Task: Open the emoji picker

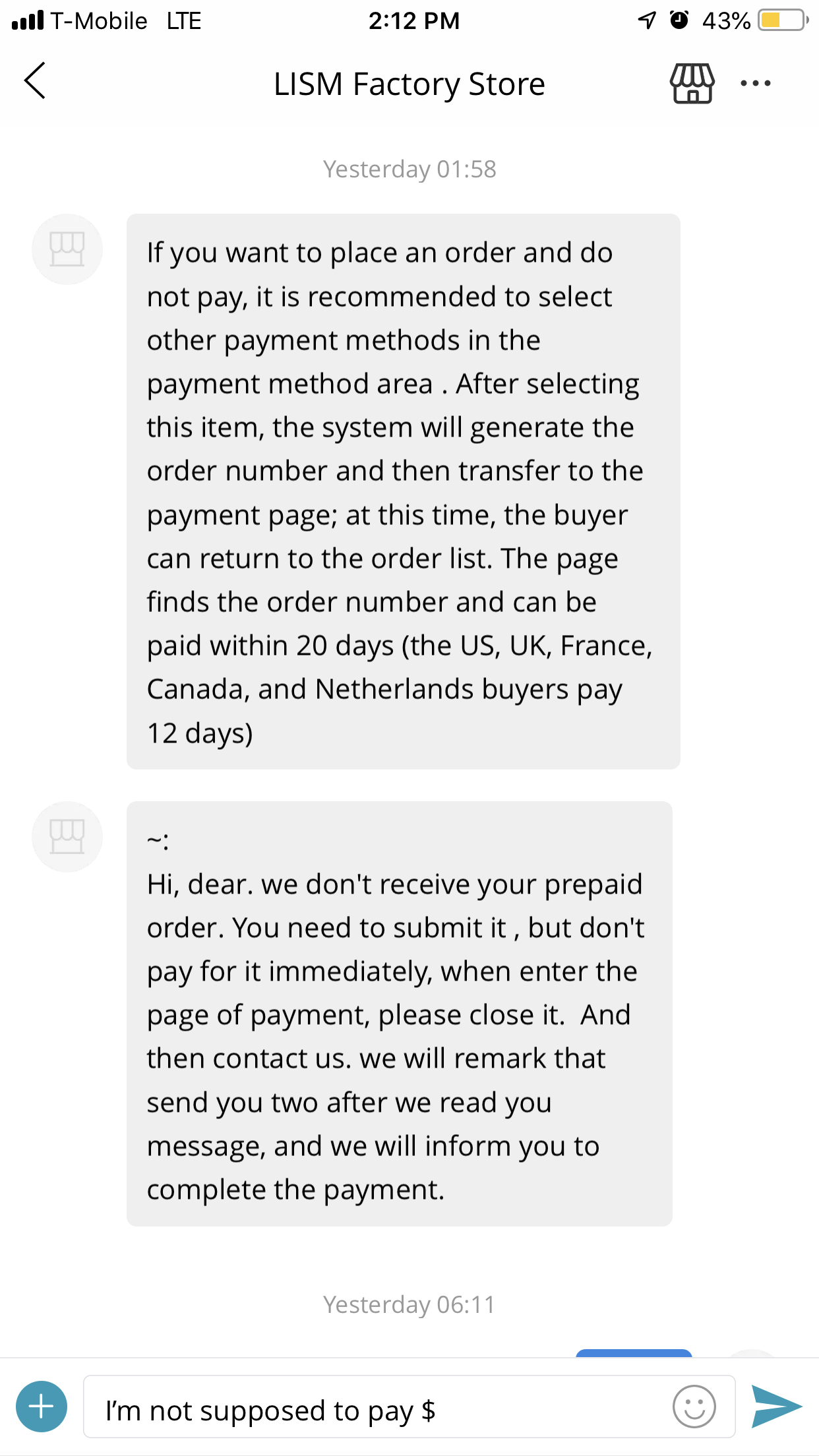Action: tap(694, 1407)
